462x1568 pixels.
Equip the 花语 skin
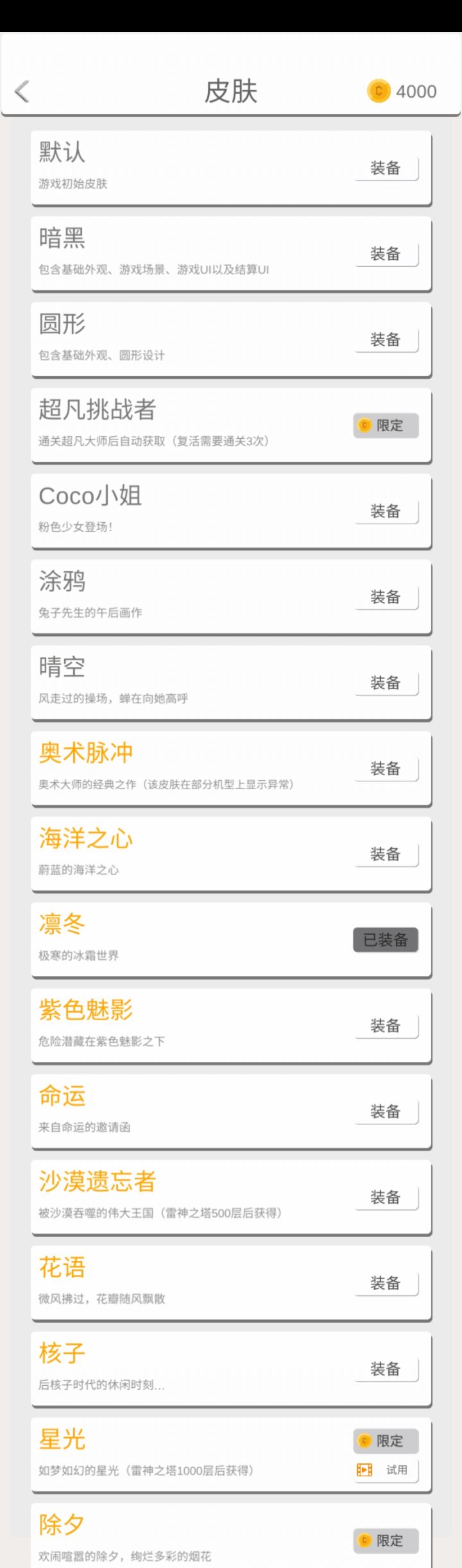click(386, 1283)
